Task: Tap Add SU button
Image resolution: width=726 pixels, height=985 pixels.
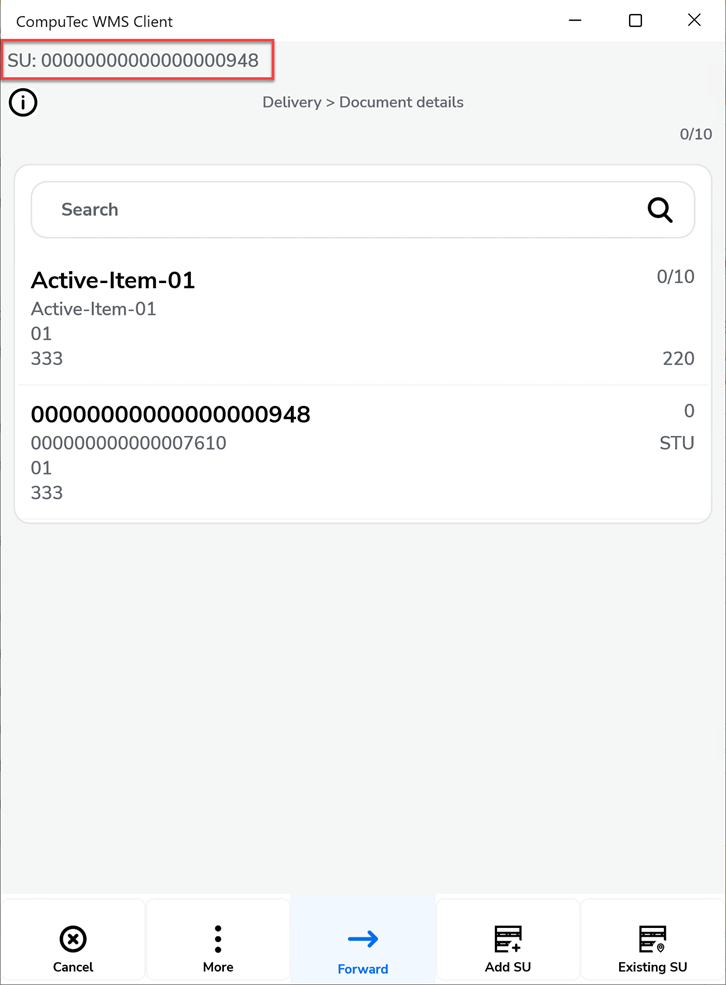Action: (x=508, y=947)
